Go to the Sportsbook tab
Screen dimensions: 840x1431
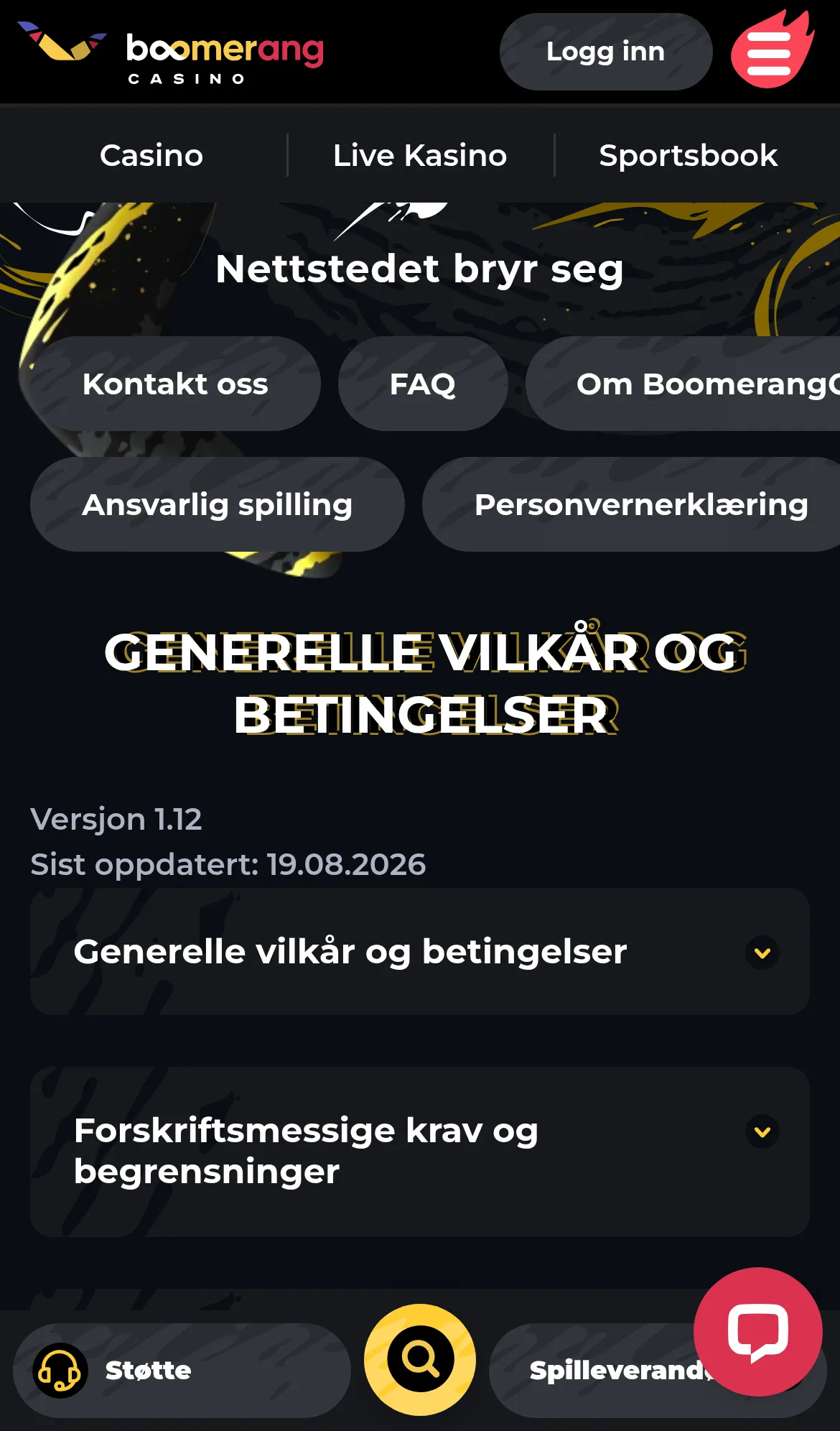click(688, 155)
